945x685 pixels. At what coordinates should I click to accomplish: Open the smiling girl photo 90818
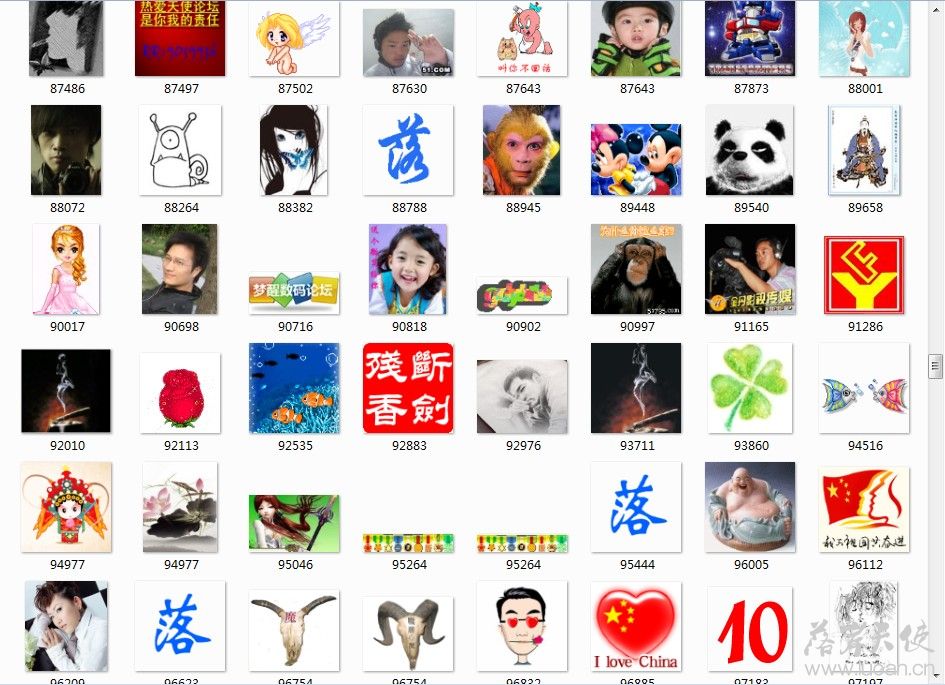pos(408,269)
